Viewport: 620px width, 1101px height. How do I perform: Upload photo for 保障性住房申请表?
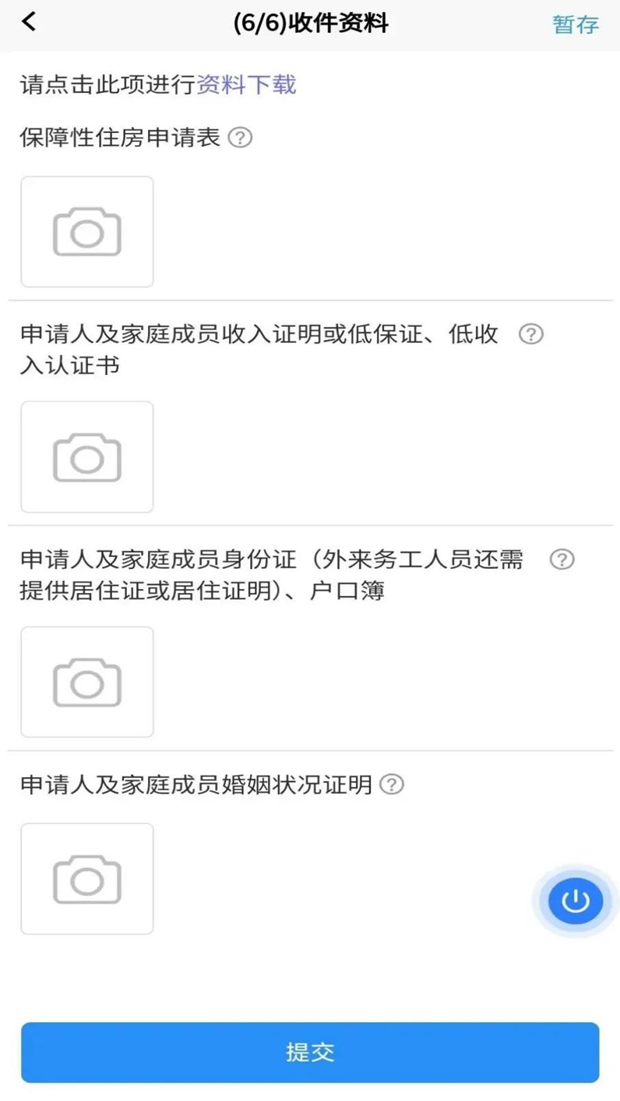pyautogui.click(x=87, y=232)
